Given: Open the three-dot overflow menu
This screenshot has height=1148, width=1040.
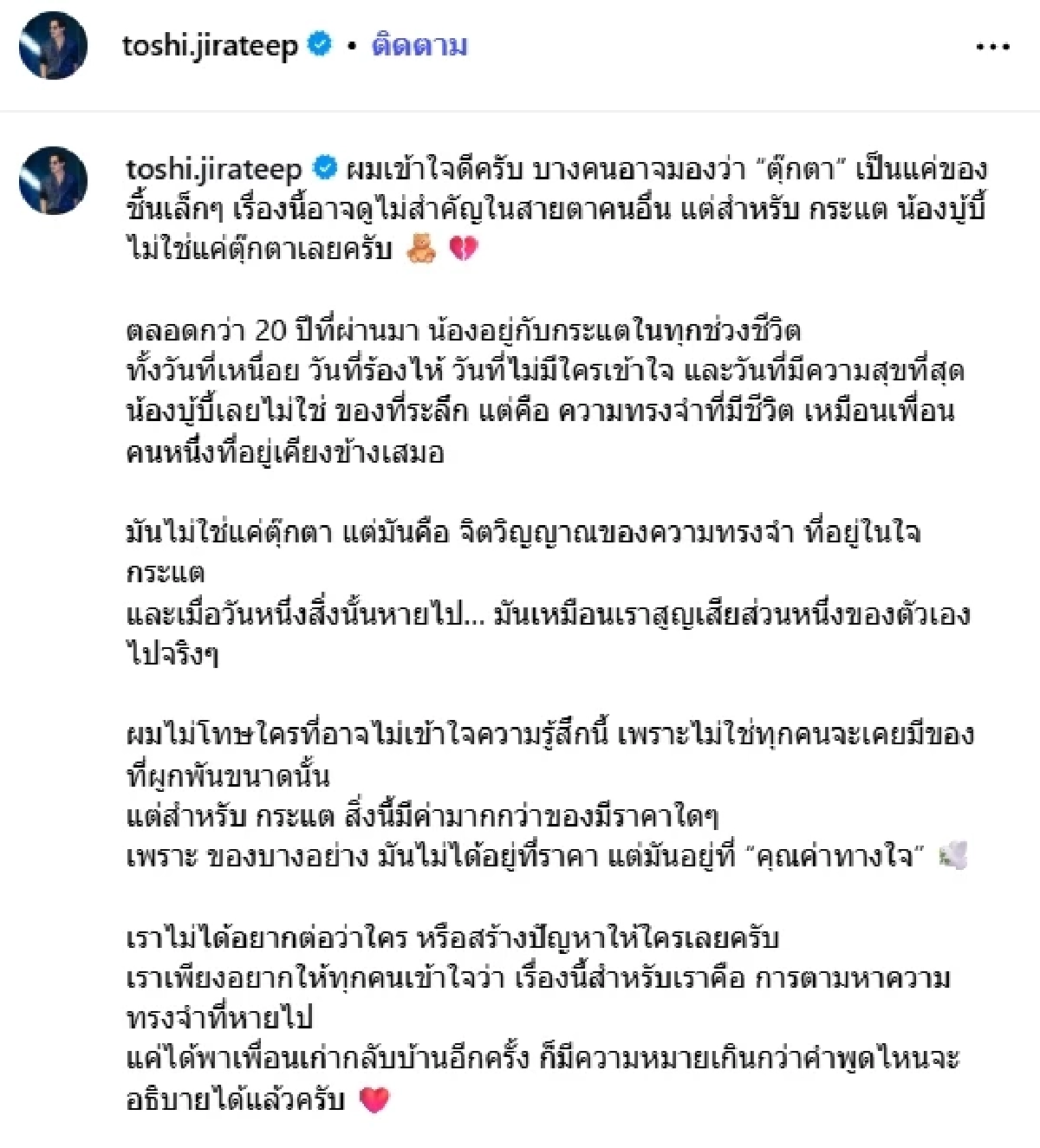Looking at the screenshot, I should 992,48.
